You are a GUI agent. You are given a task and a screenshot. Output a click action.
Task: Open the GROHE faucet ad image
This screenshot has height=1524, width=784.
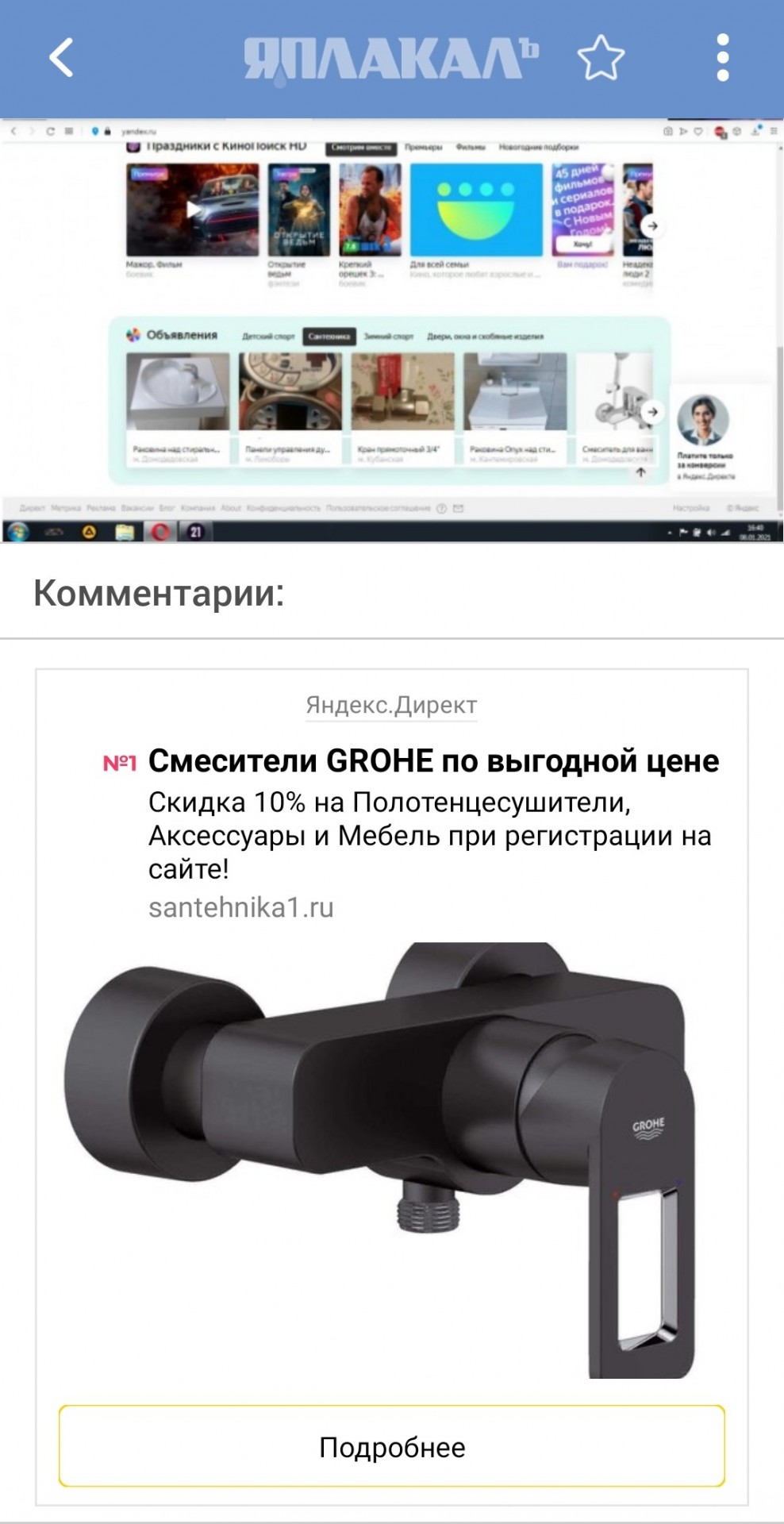(x=381, y=1159)
